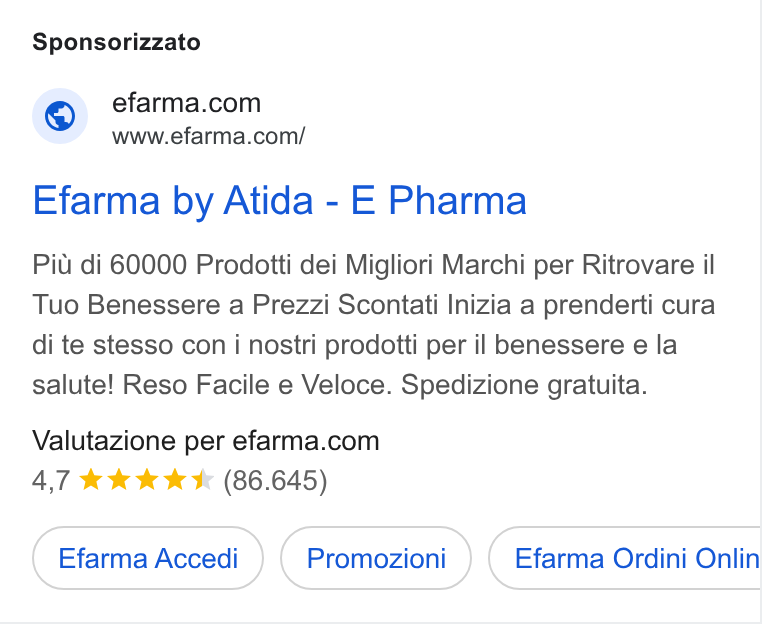Open the Efarma by Atida headline link
The width and height of the screenshot is (762, 624).
(x=279, y=200)
